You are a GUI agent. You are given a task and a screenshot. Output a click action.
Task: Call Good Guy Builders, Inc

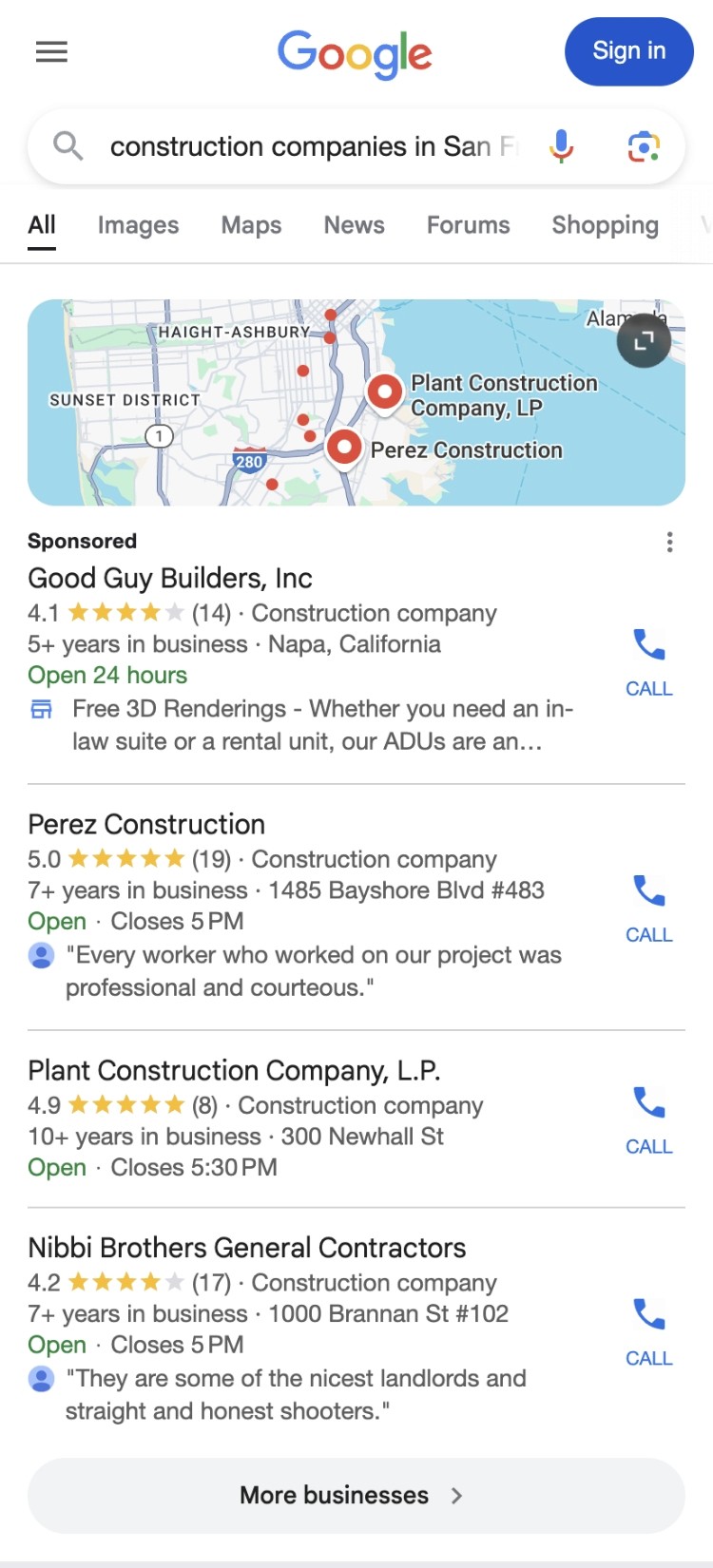648,662
